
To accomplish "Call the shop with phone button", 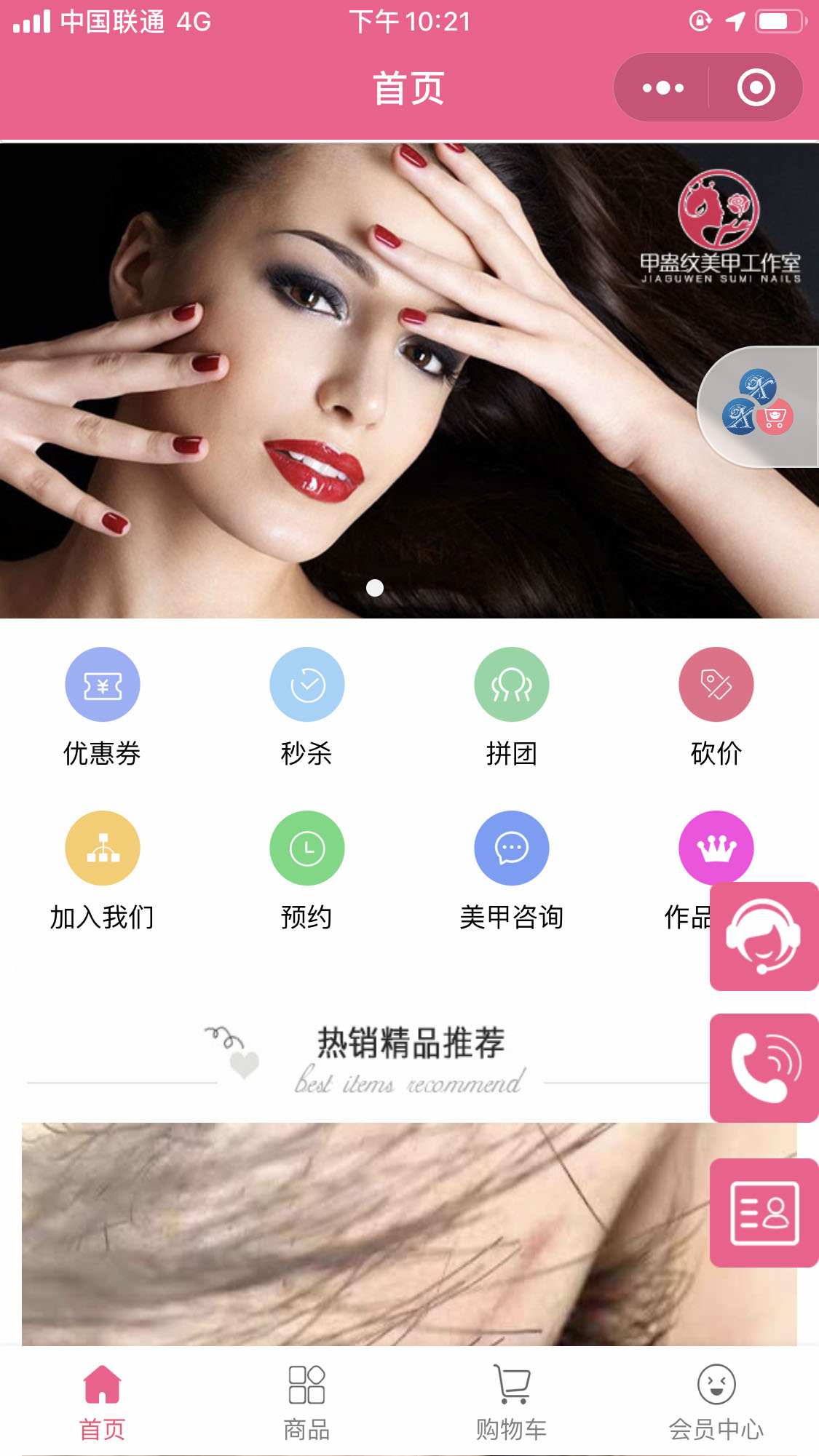I will click(764, 1068).
